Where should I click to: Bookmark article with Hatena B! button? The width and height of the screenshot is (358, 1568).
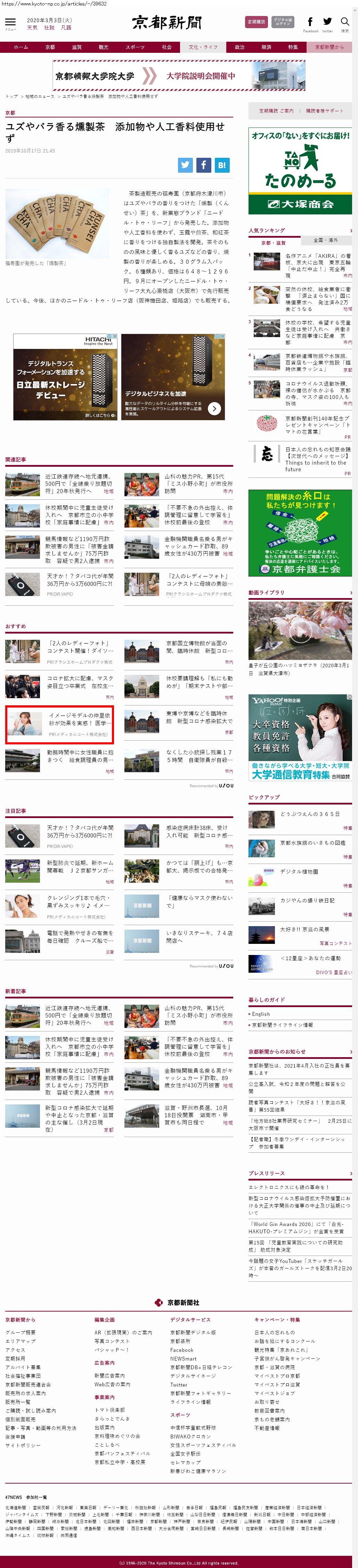click(x=222, y=165)
